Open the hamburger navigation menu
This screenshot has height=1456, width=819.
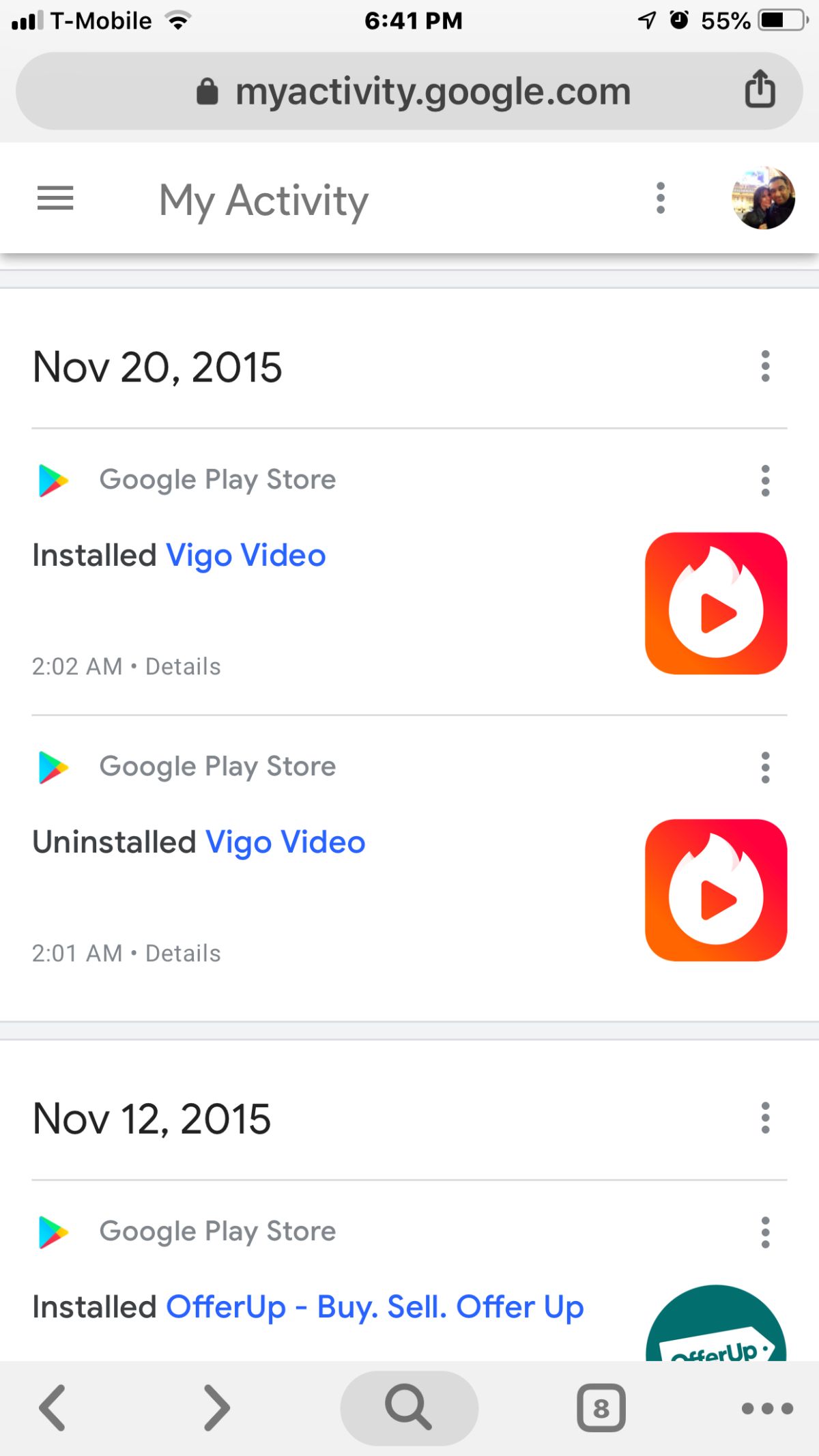pos(55,199)
